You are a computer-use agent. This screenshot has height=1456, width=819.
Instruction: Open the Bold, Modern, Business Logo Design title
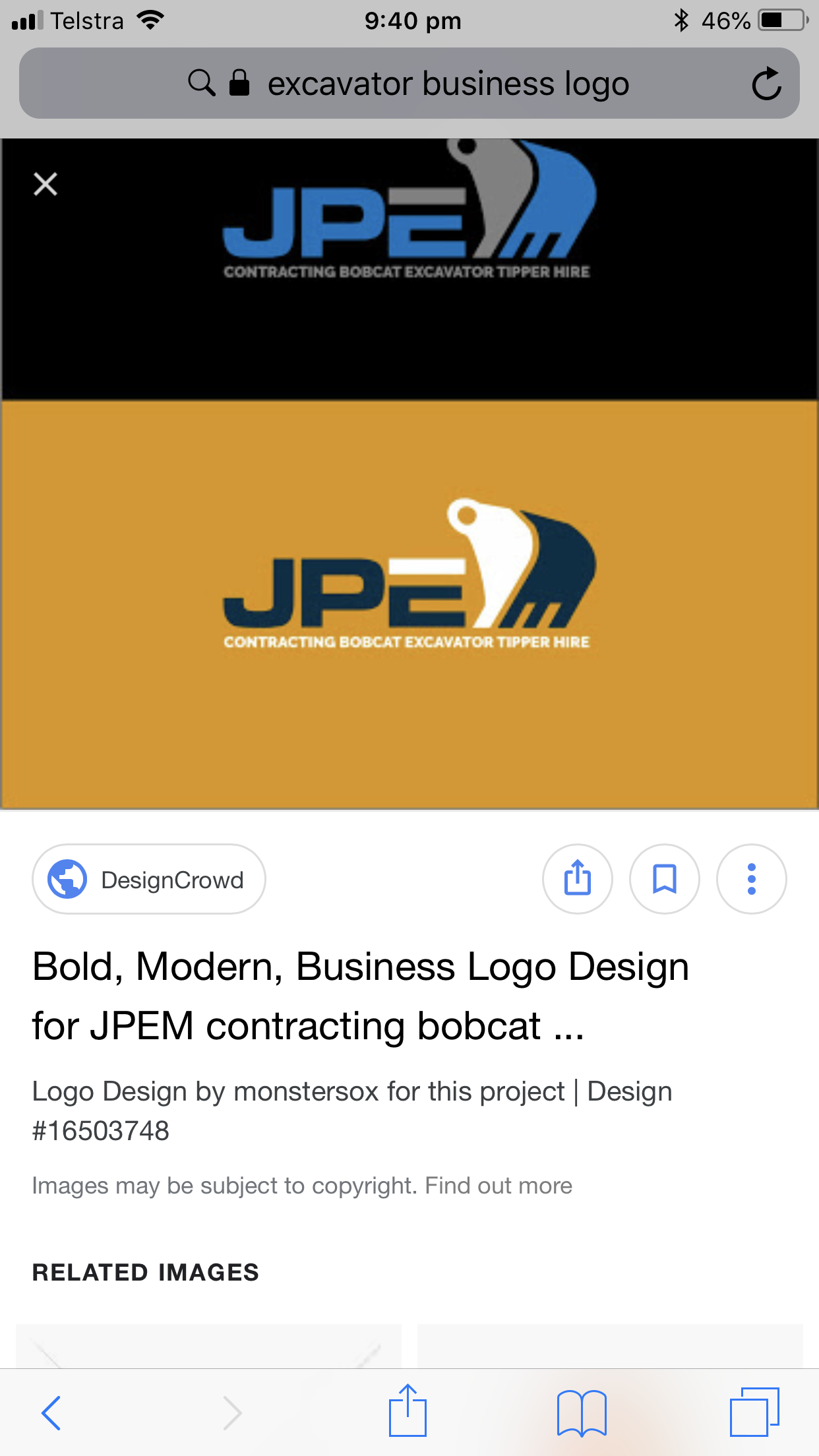coord(361,996)
